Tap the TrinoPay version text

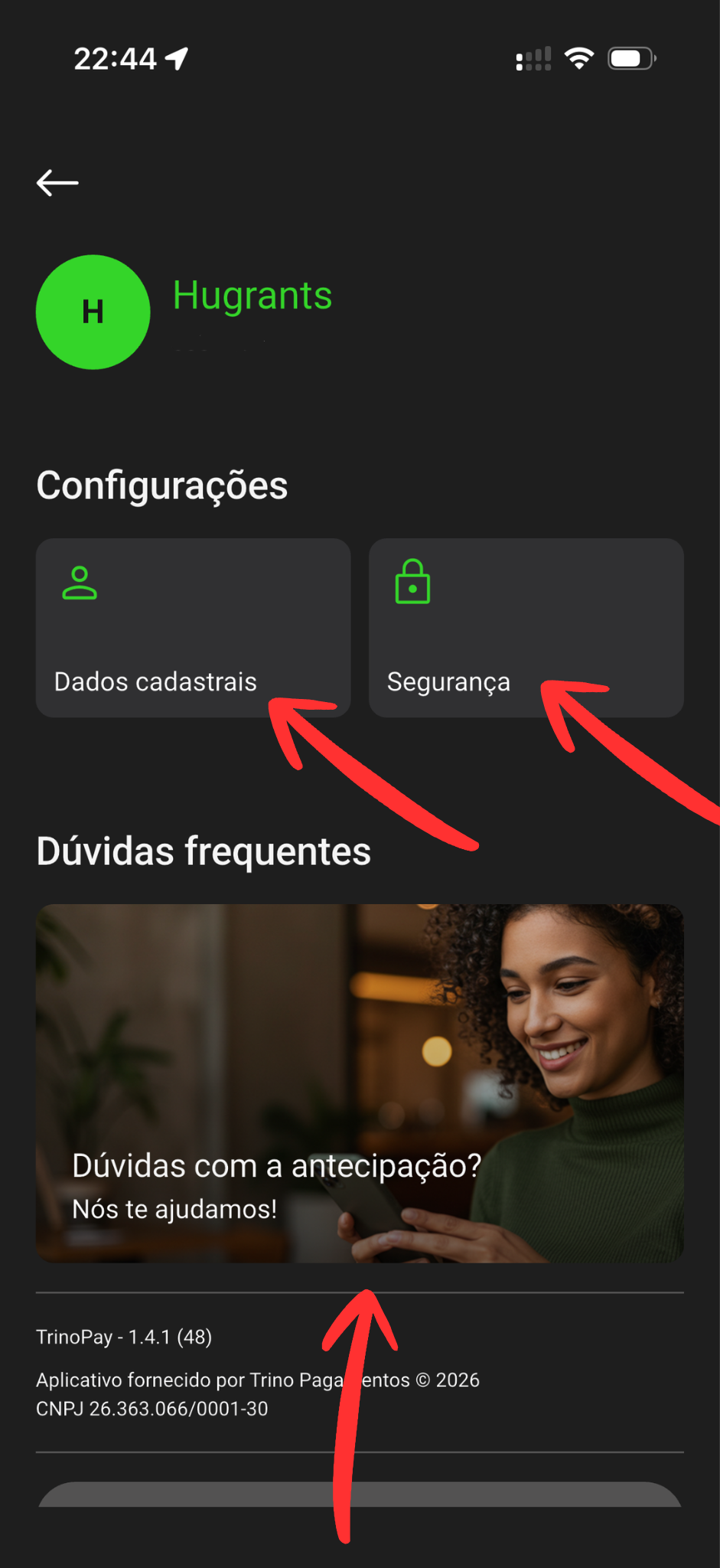tap(125, 1337)
